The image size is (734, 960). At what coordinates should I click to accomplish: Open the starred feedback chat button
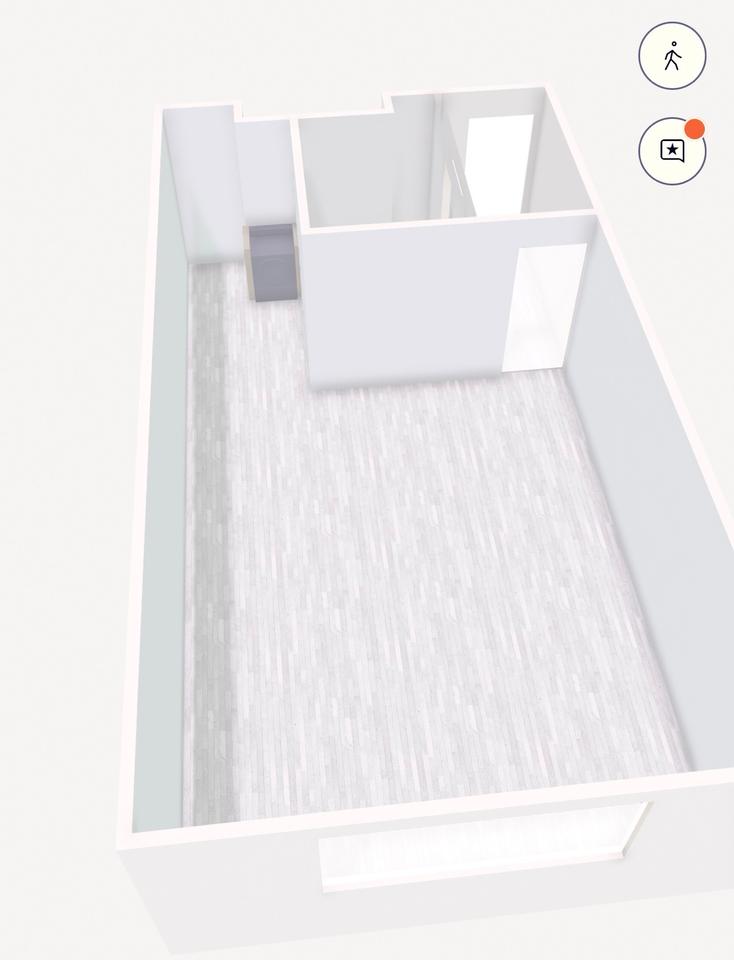click(672, 151)
